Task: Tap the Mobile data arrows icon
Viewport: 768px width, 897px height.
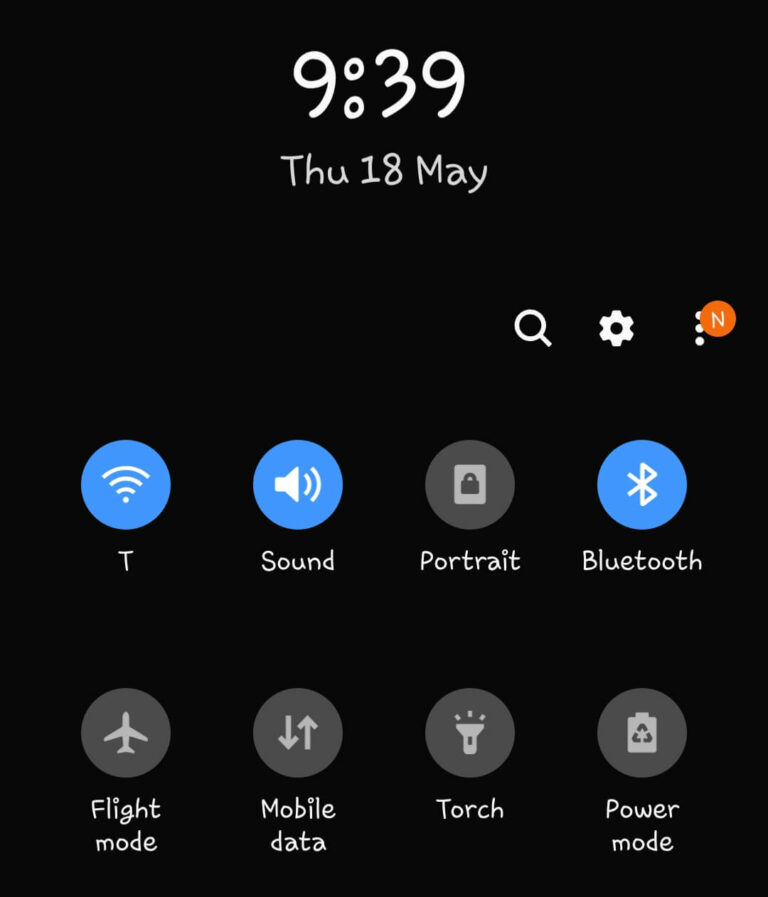Action: [298, 732]
